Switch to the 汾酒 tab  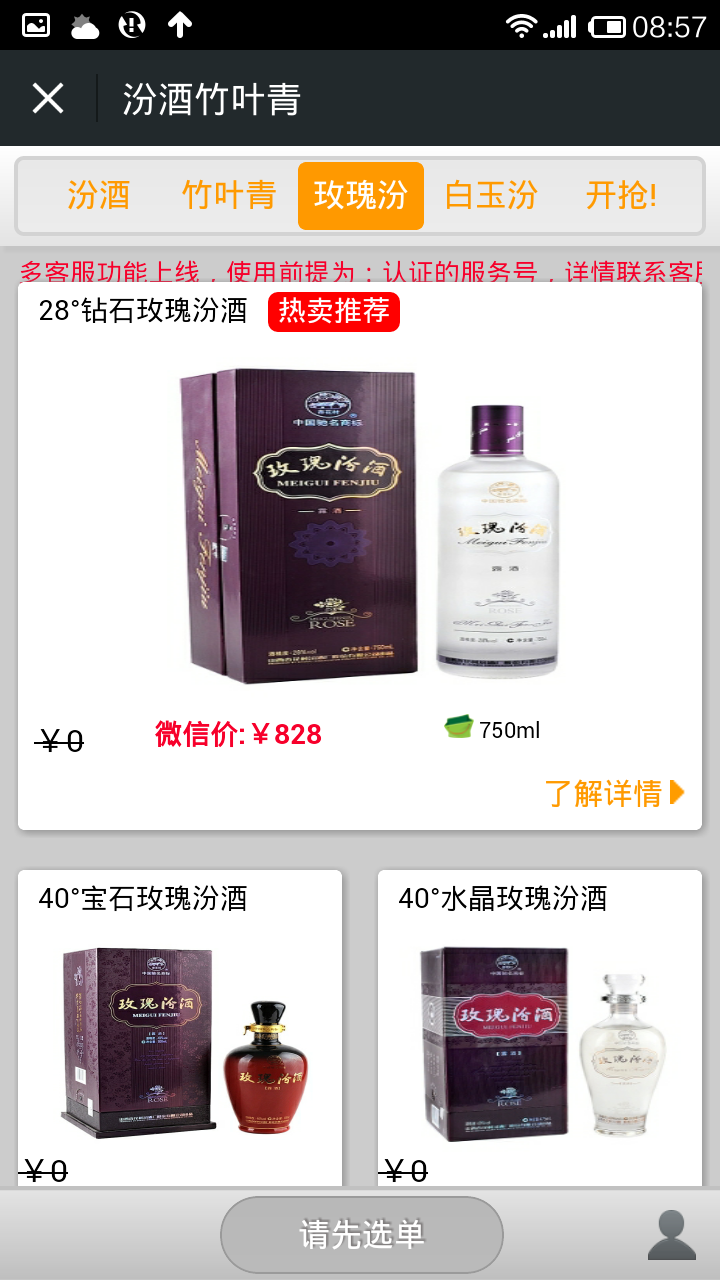point(99,195)
